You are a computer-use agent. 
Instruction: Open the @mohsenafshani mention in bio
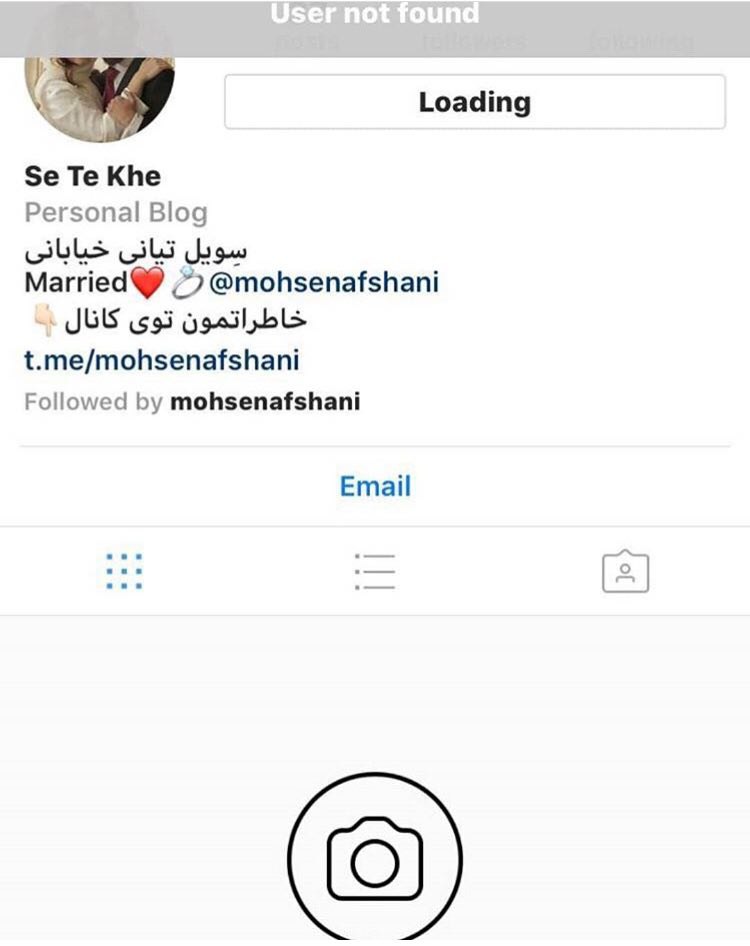click(x=323, y=283)
